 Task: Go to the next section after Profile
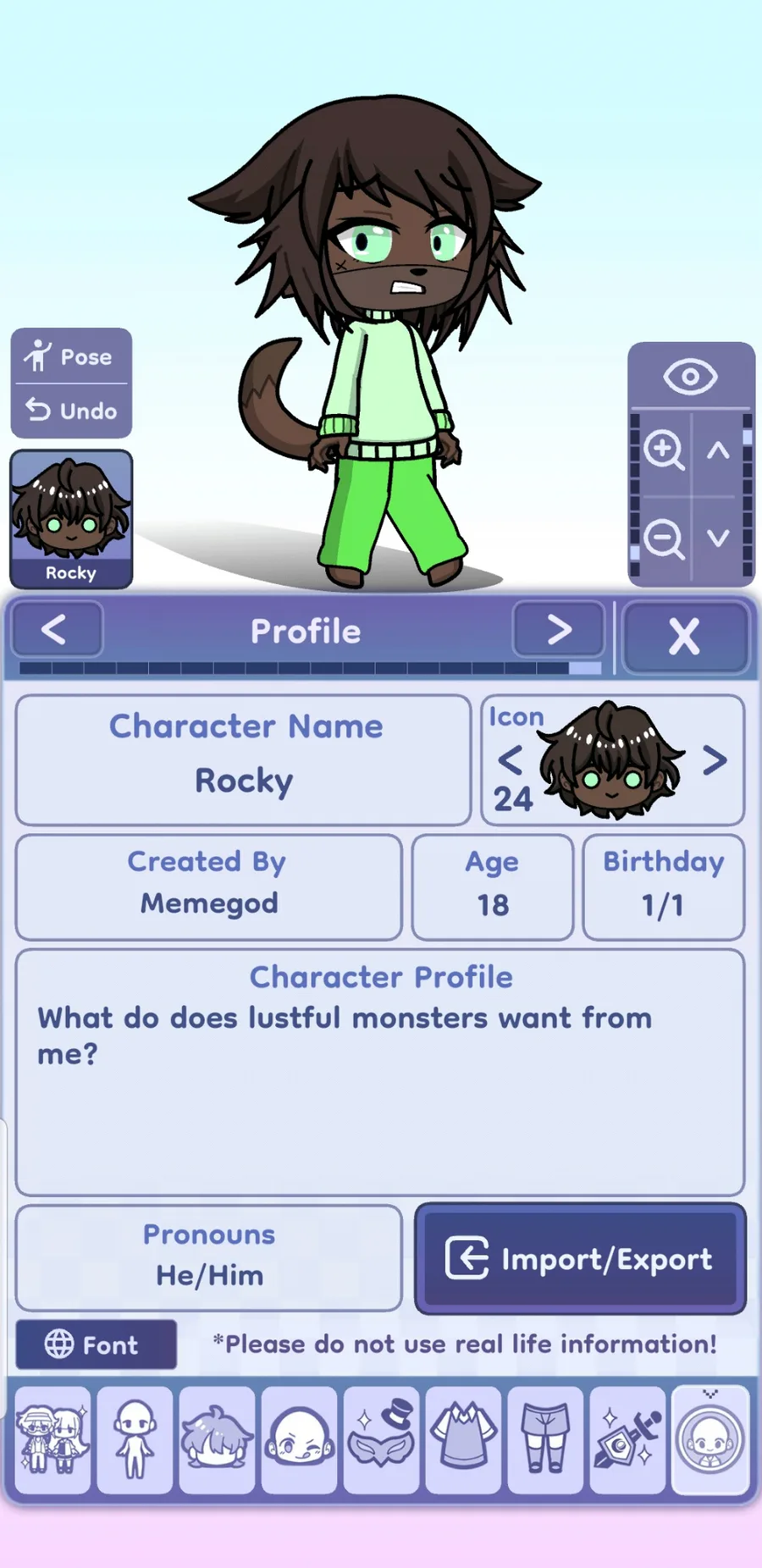[x=559, y=630]
